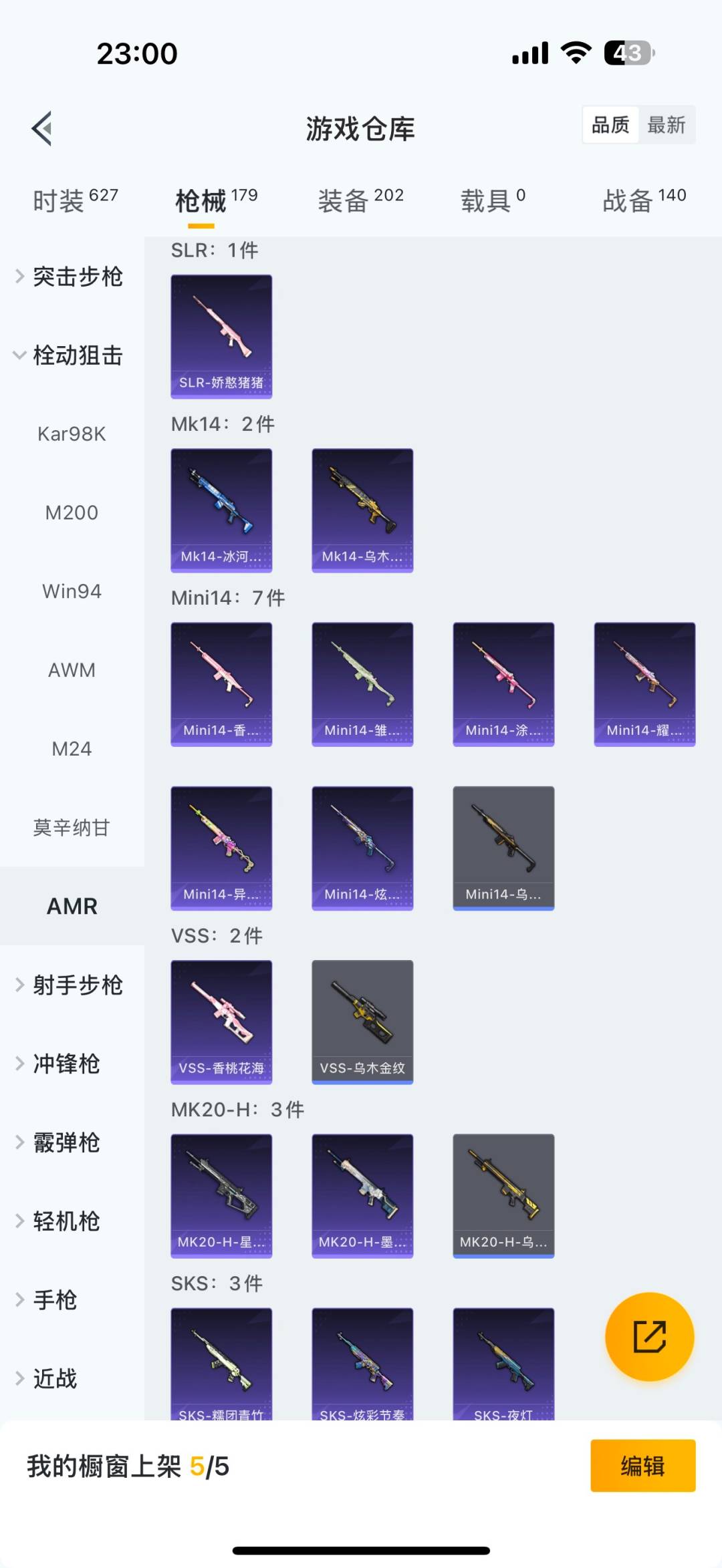Tap the back arrow at top left
This screenshot has width=722, height=1568.
click(x=41, y=128)
